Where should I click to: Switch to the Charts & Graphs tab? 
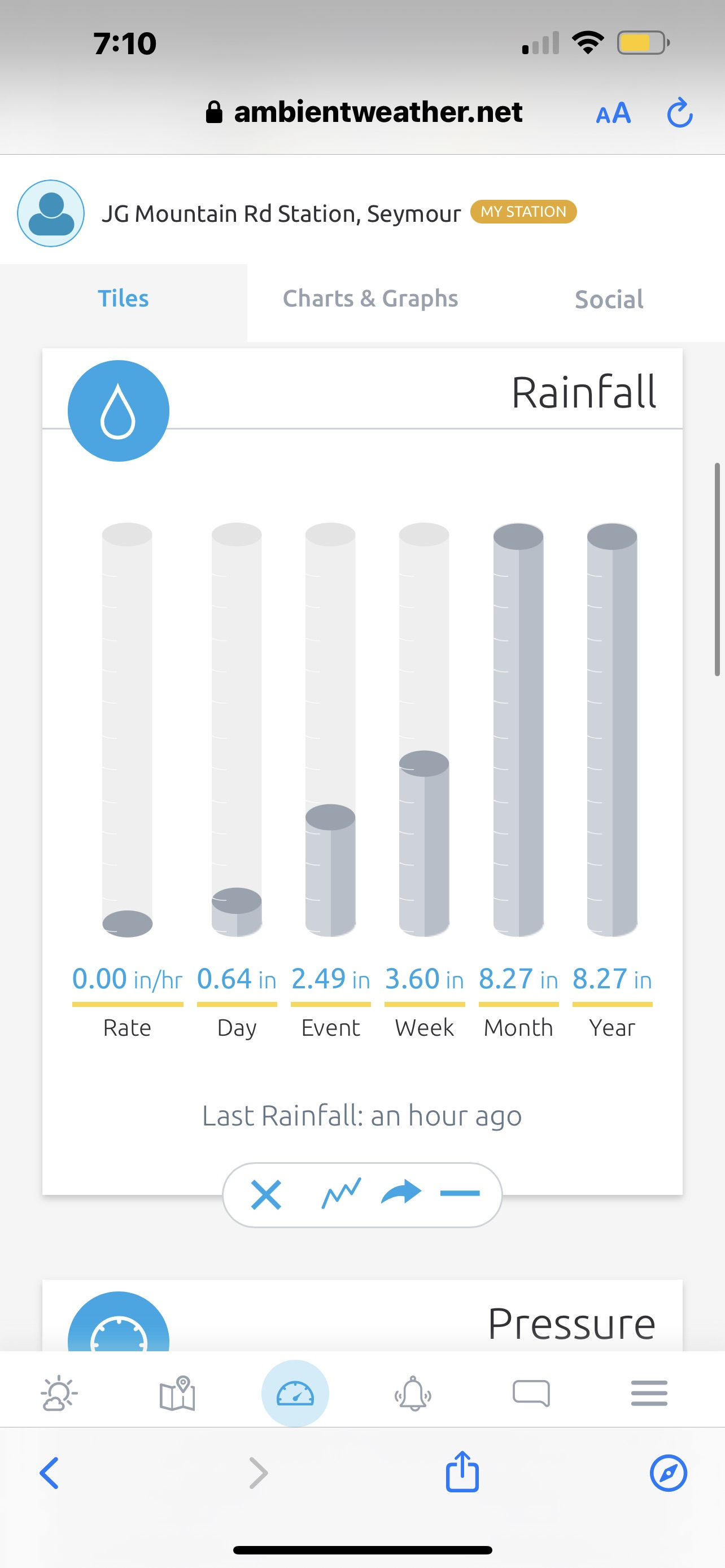[x=370, y=299]
